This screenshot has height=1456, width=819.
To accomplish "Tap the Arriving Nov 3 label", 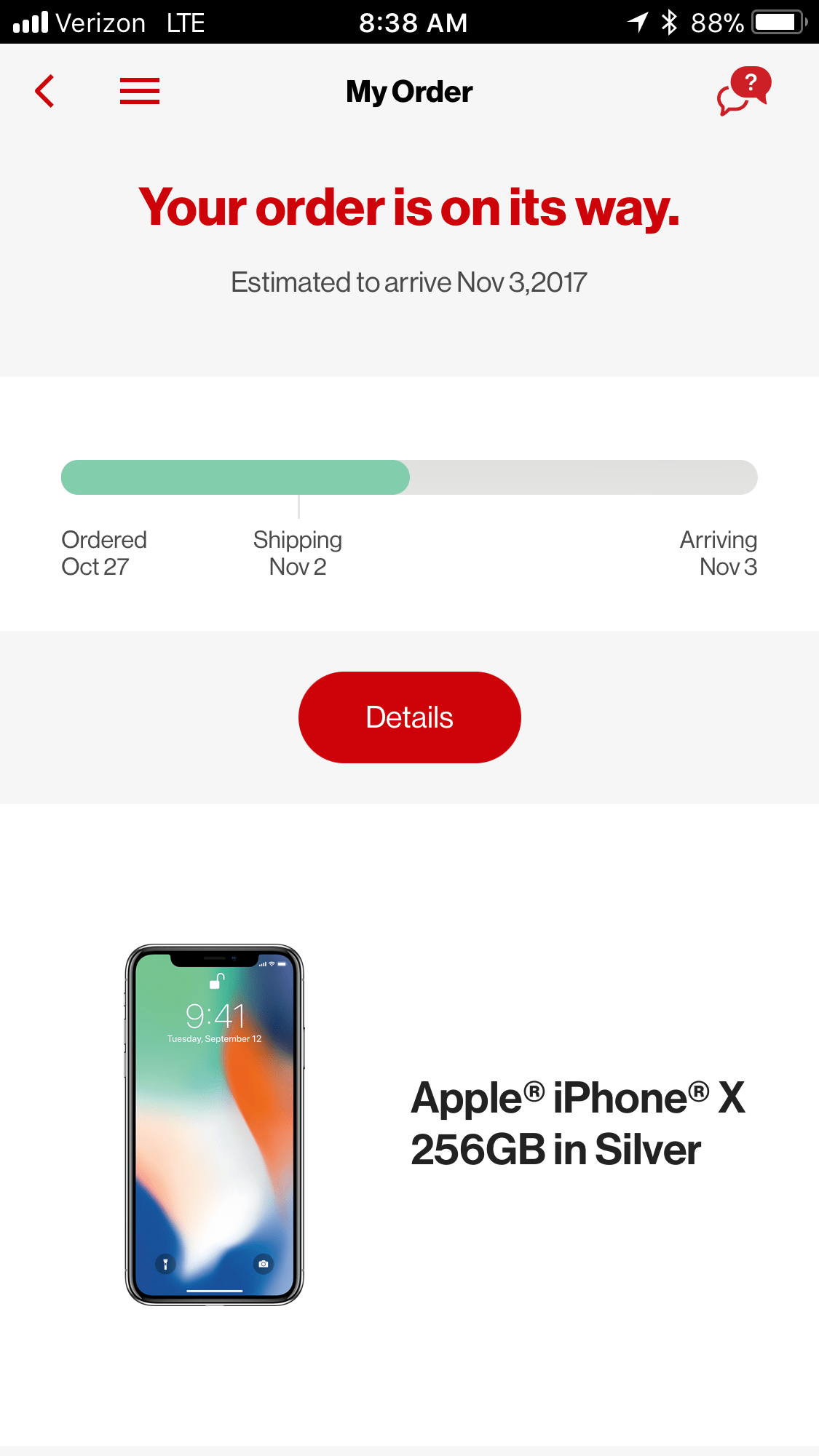I will point(719,553).
